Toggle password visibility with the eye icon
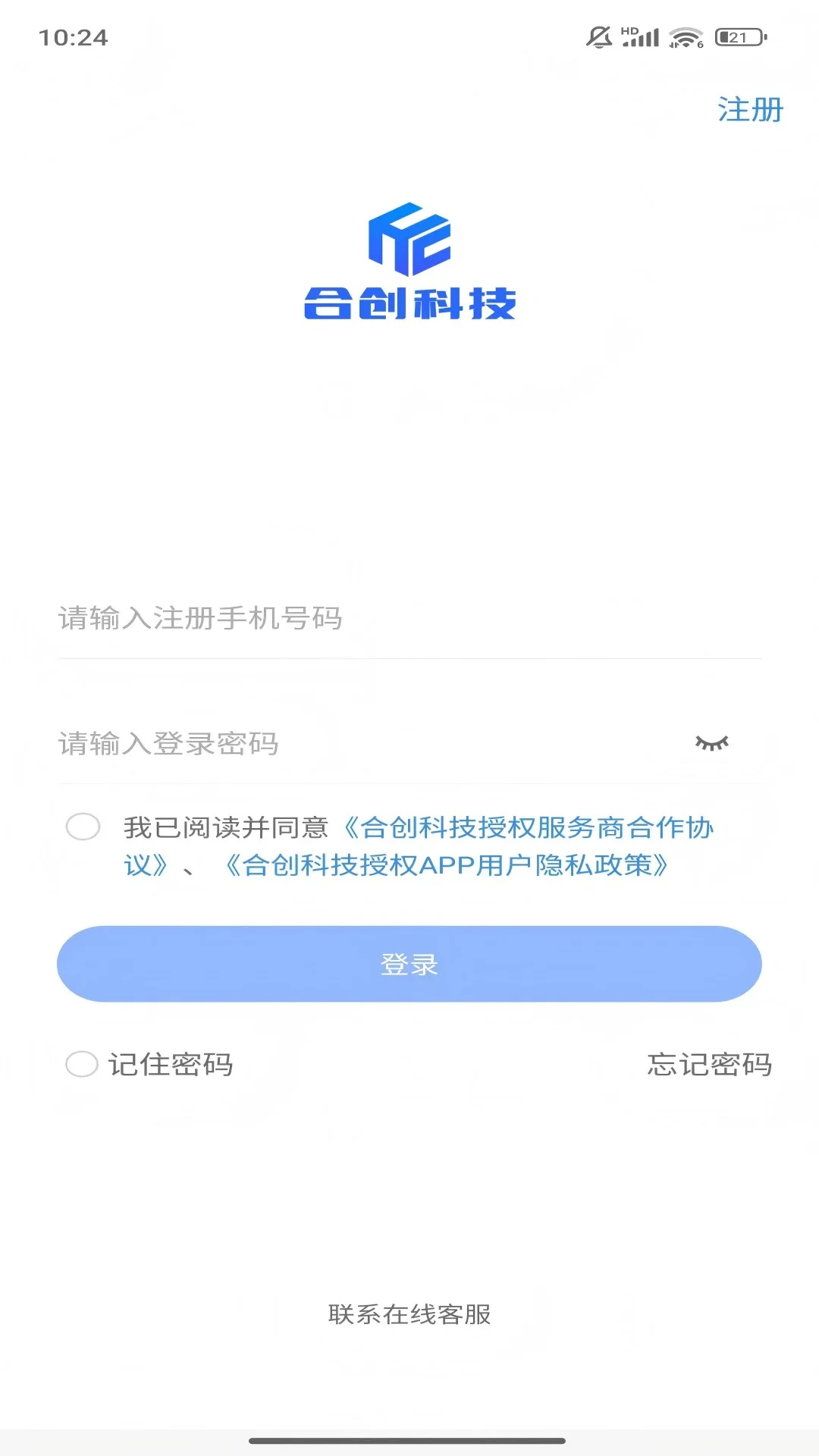 point(713,743)
